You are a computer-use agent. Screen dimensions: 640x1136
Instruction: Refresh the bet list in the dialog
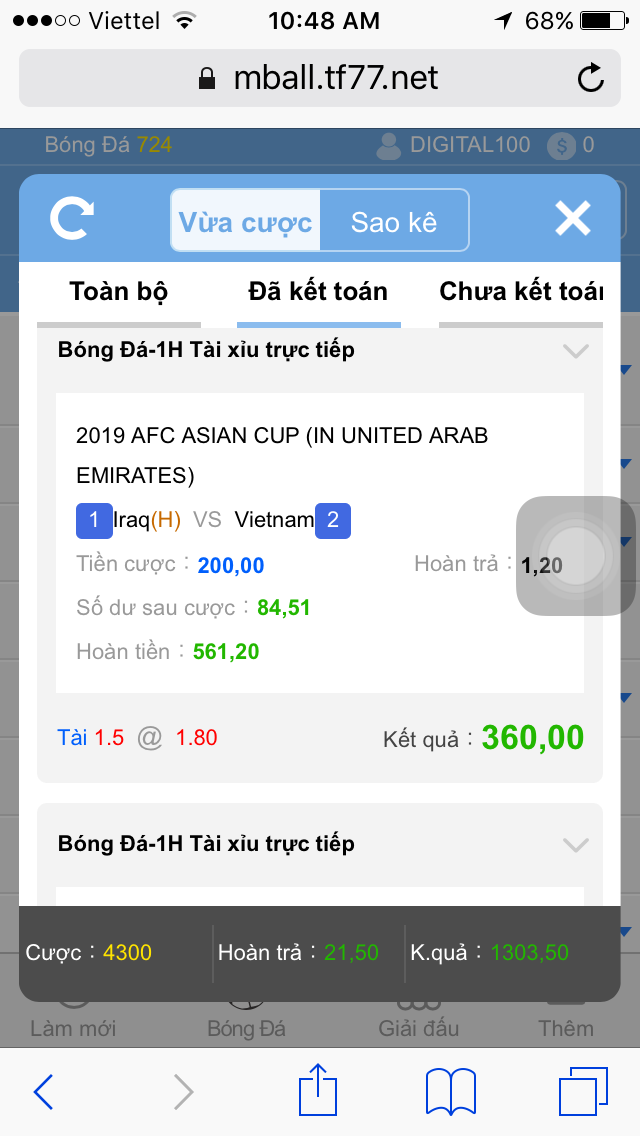pos(72,218)
